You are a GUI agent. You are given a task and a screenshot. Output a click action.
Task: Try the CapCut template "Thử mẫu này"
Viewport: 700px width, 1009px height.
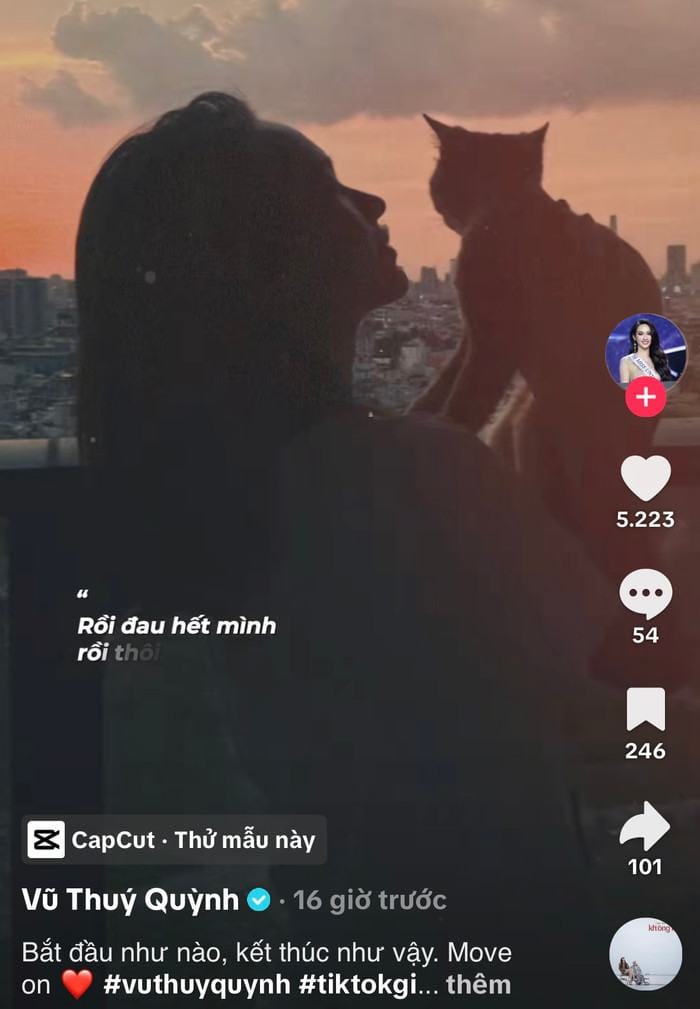174,840
